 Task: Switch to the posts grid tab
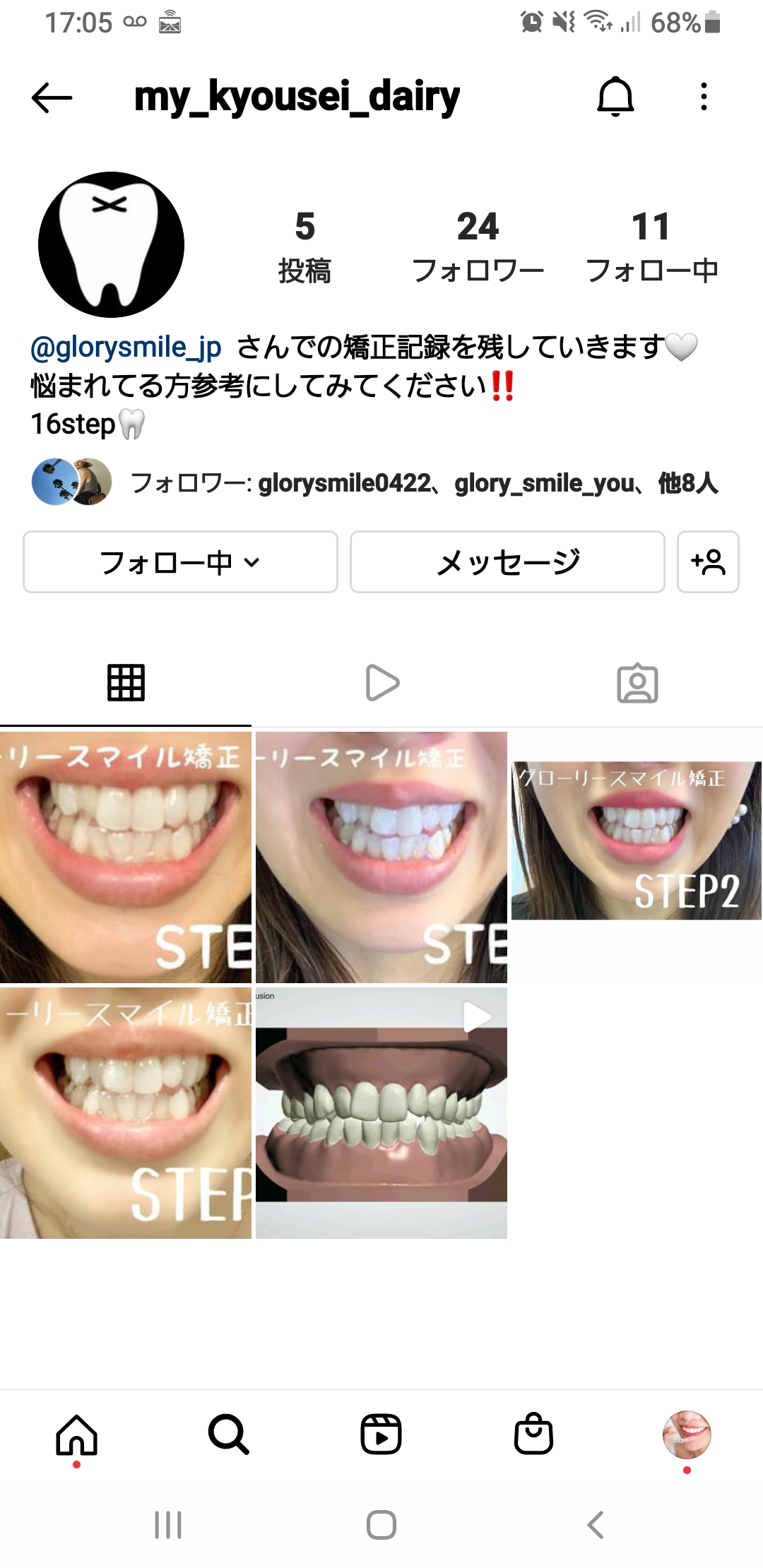(x=126, y=682)
